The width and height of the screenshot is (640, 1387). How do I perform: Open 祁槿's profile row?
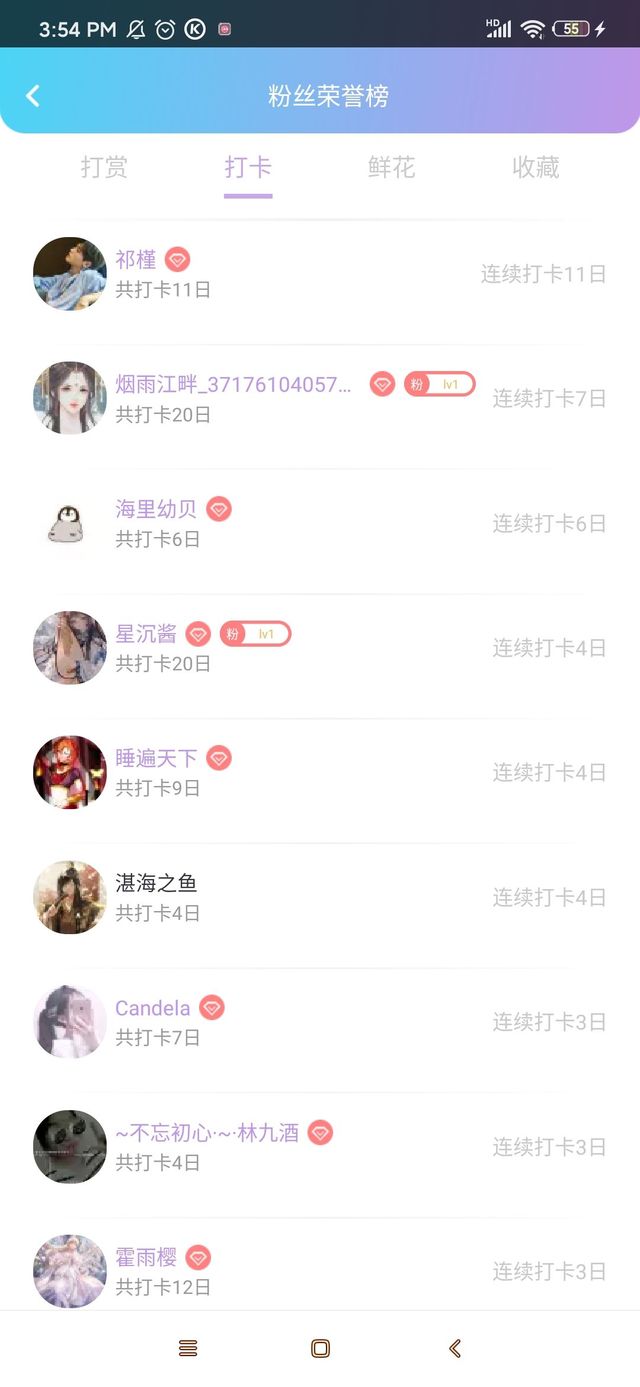click(320, 274)
